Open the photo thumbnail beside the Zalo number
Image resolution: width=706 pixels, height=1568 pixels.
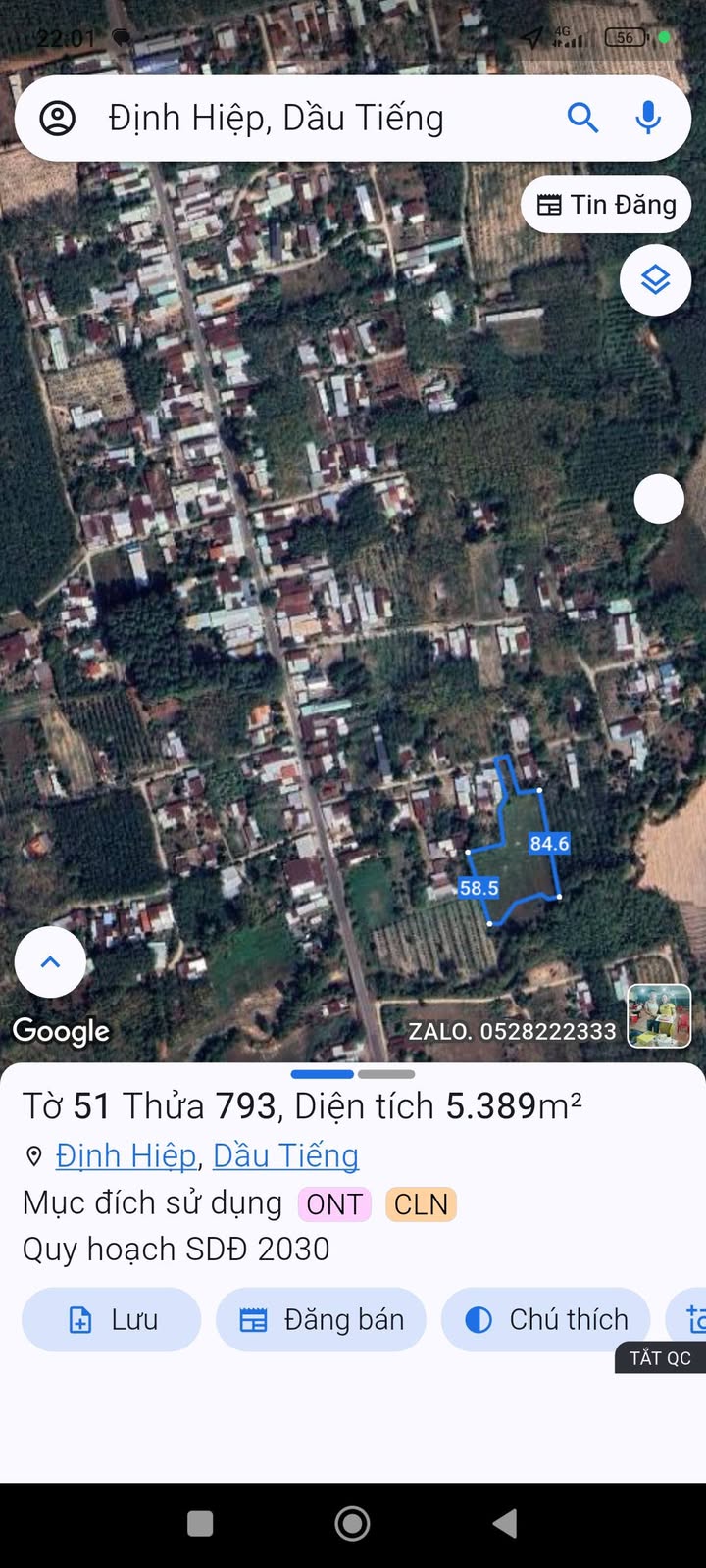click(659, 1016)
